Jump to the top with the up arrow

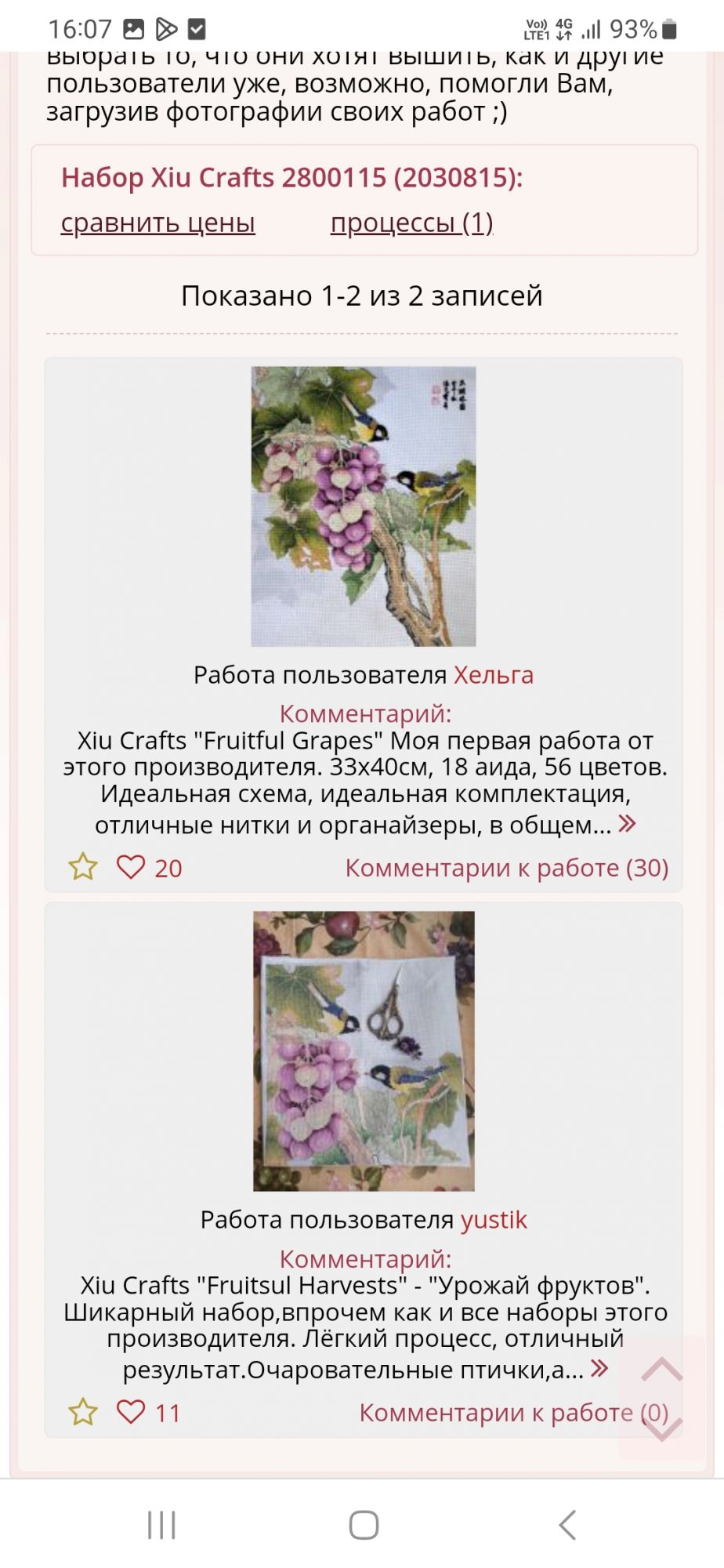662,1370
